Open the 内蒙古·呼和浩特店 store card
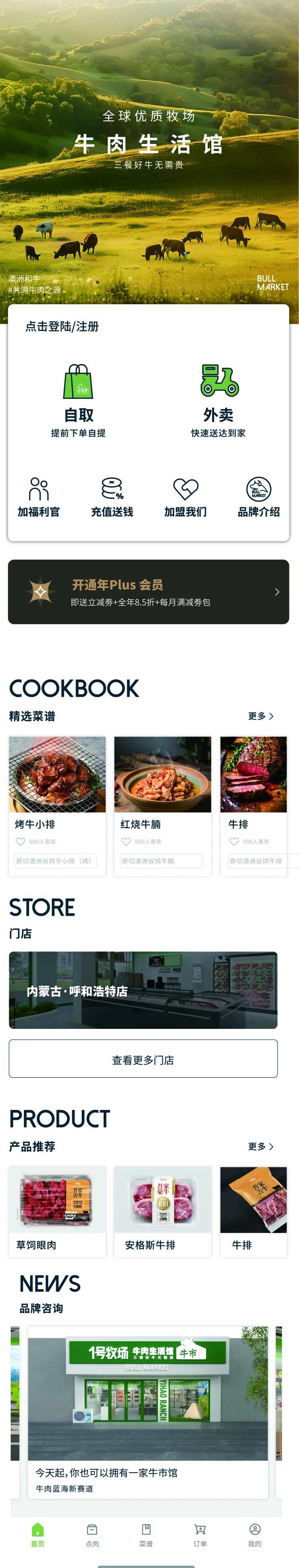The height and width of the screenshot is (1568, 299). [143, 990]
